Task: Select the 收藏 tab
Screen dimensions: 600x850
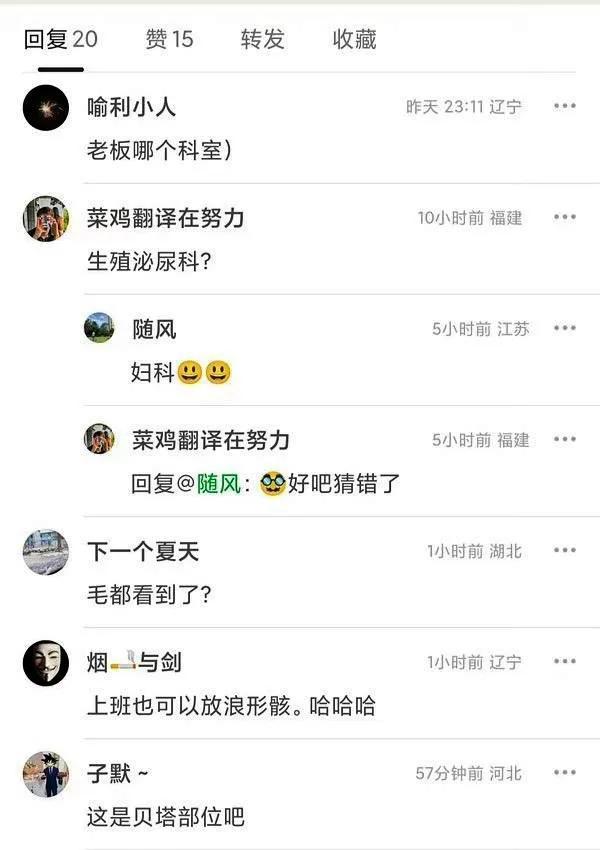Action: point(354,39)
